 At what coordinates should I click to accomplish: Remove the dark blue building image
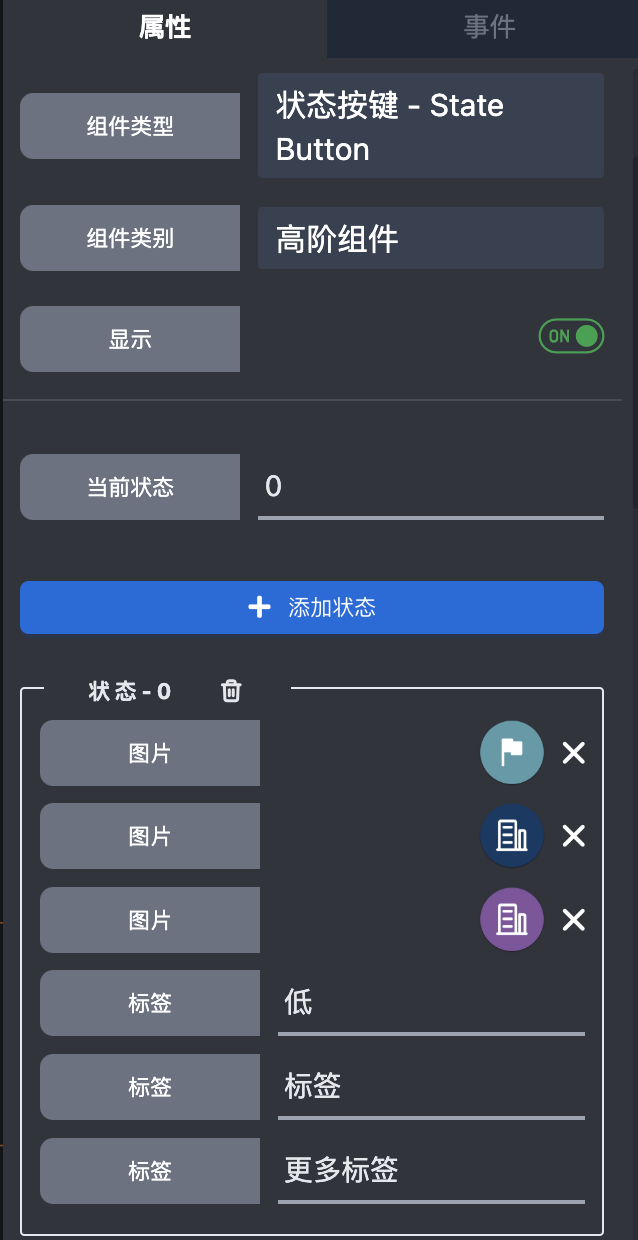click(573, 836)
